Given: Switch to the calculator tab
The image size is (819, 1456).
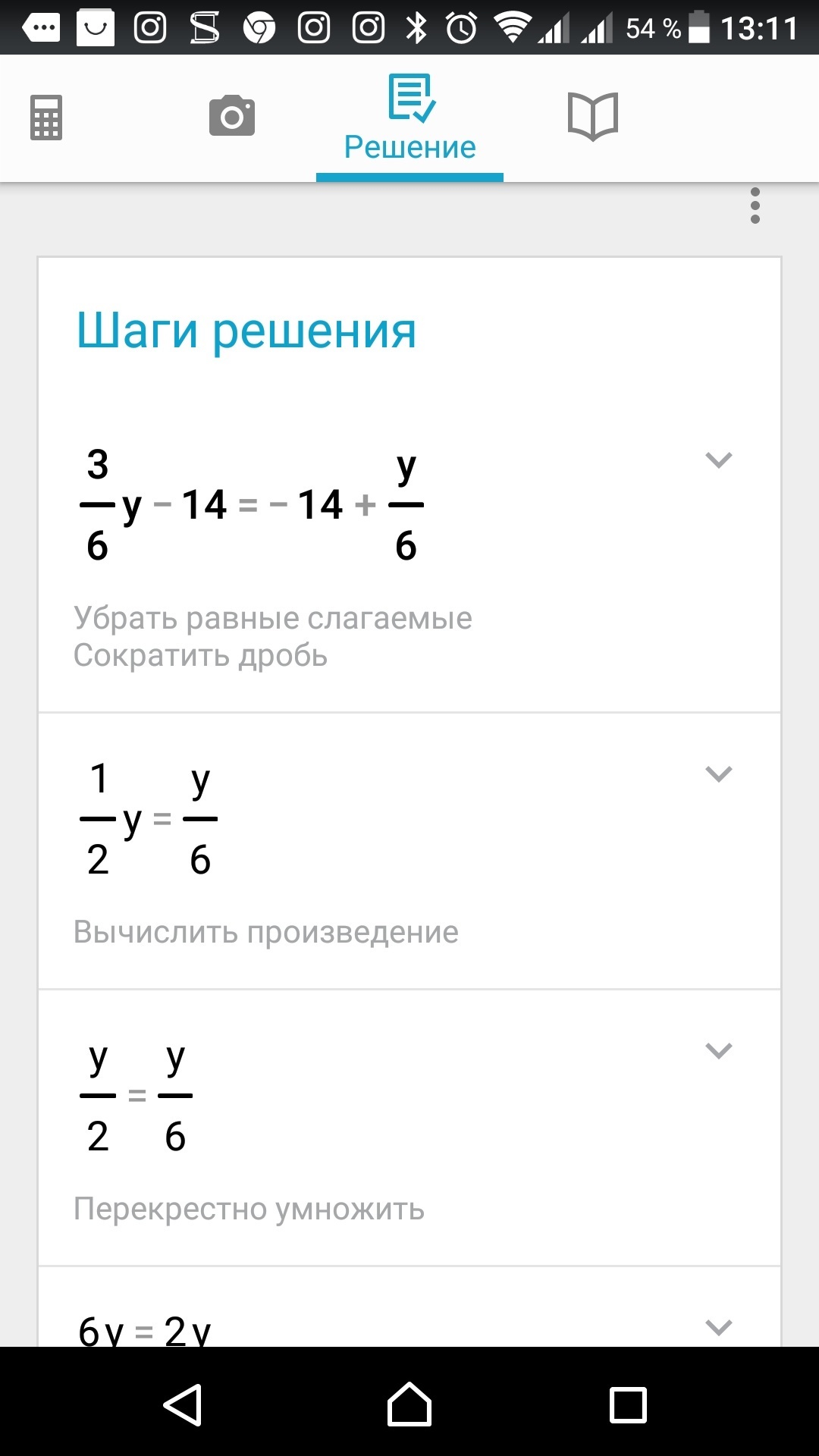Looking at the screenshot, I should point(46,118).
